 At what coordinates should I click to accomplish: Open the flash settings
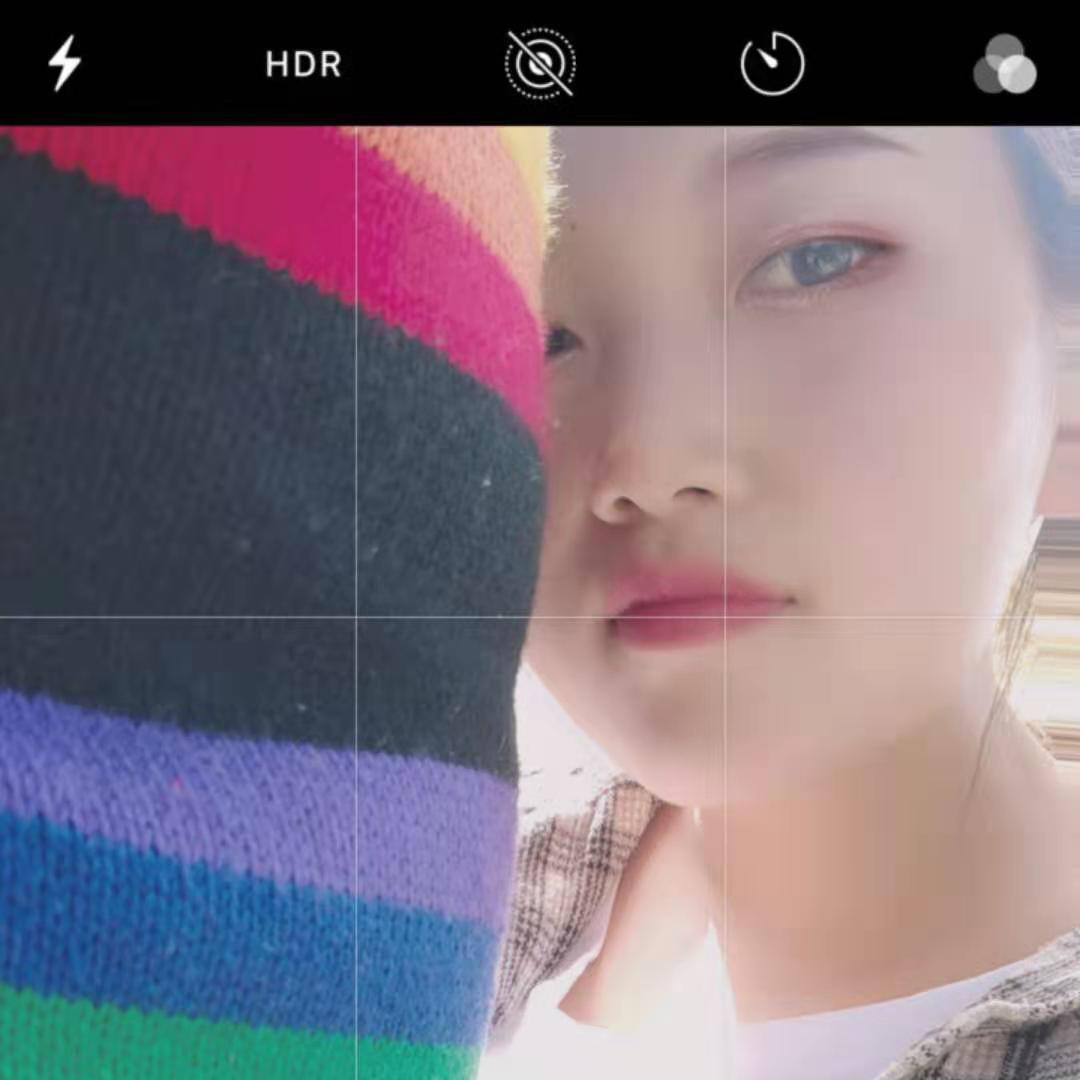[65, 64]
